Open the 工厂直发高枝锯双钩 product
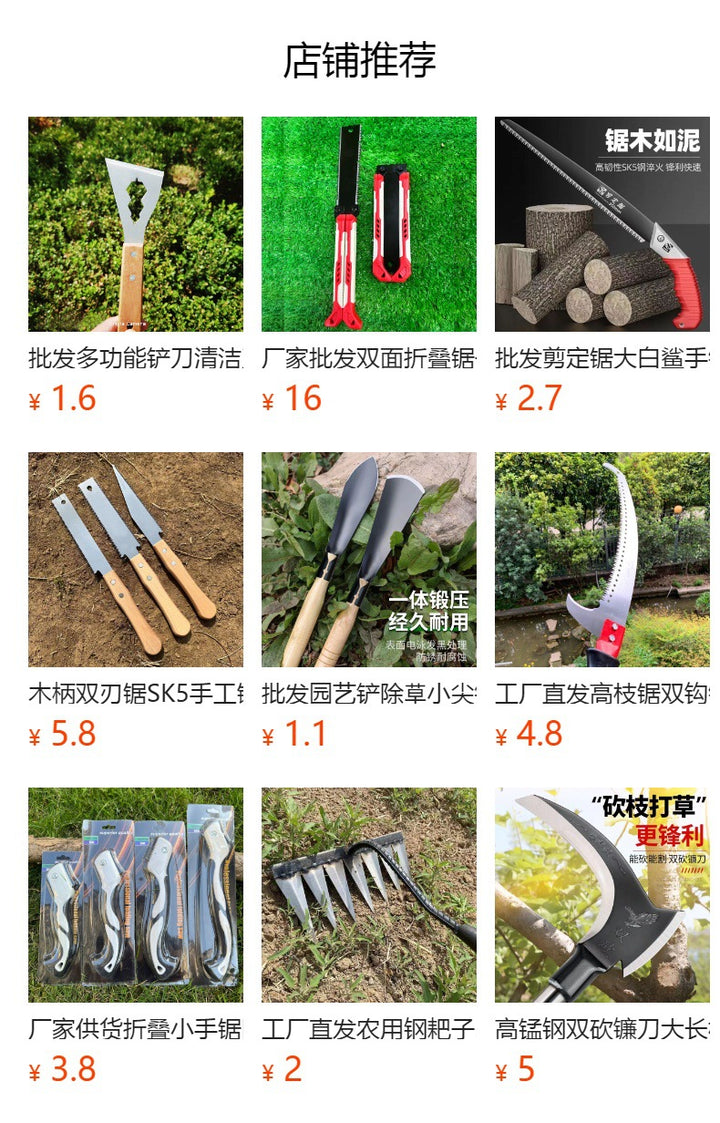The height and width of the screenshot is (1123, 720). (x=602, y=559)
